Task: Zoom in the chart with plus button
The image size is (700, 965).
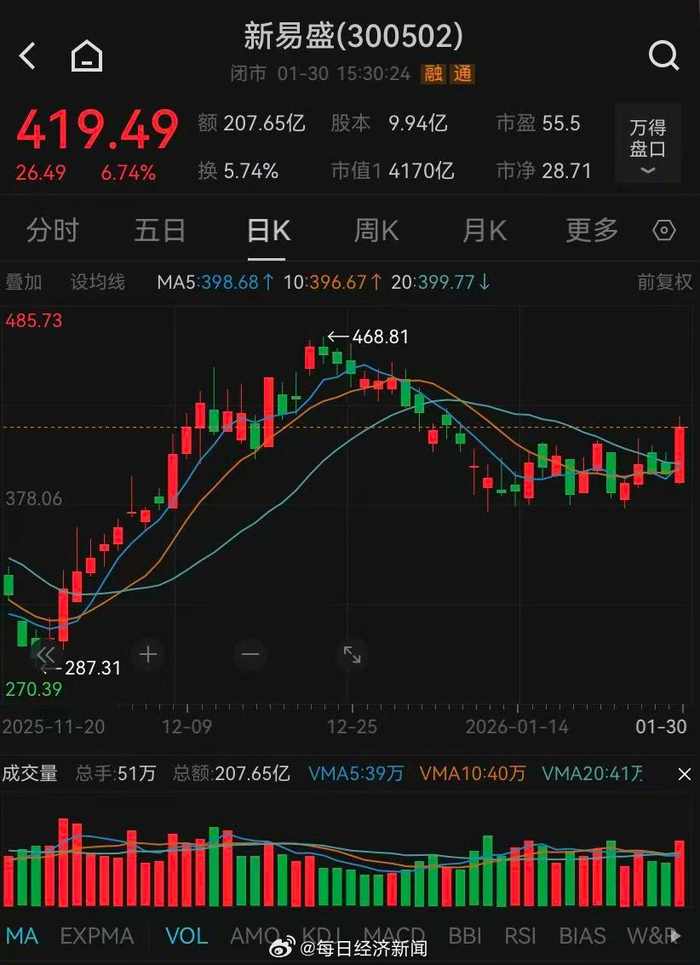Action: (148, 655)
